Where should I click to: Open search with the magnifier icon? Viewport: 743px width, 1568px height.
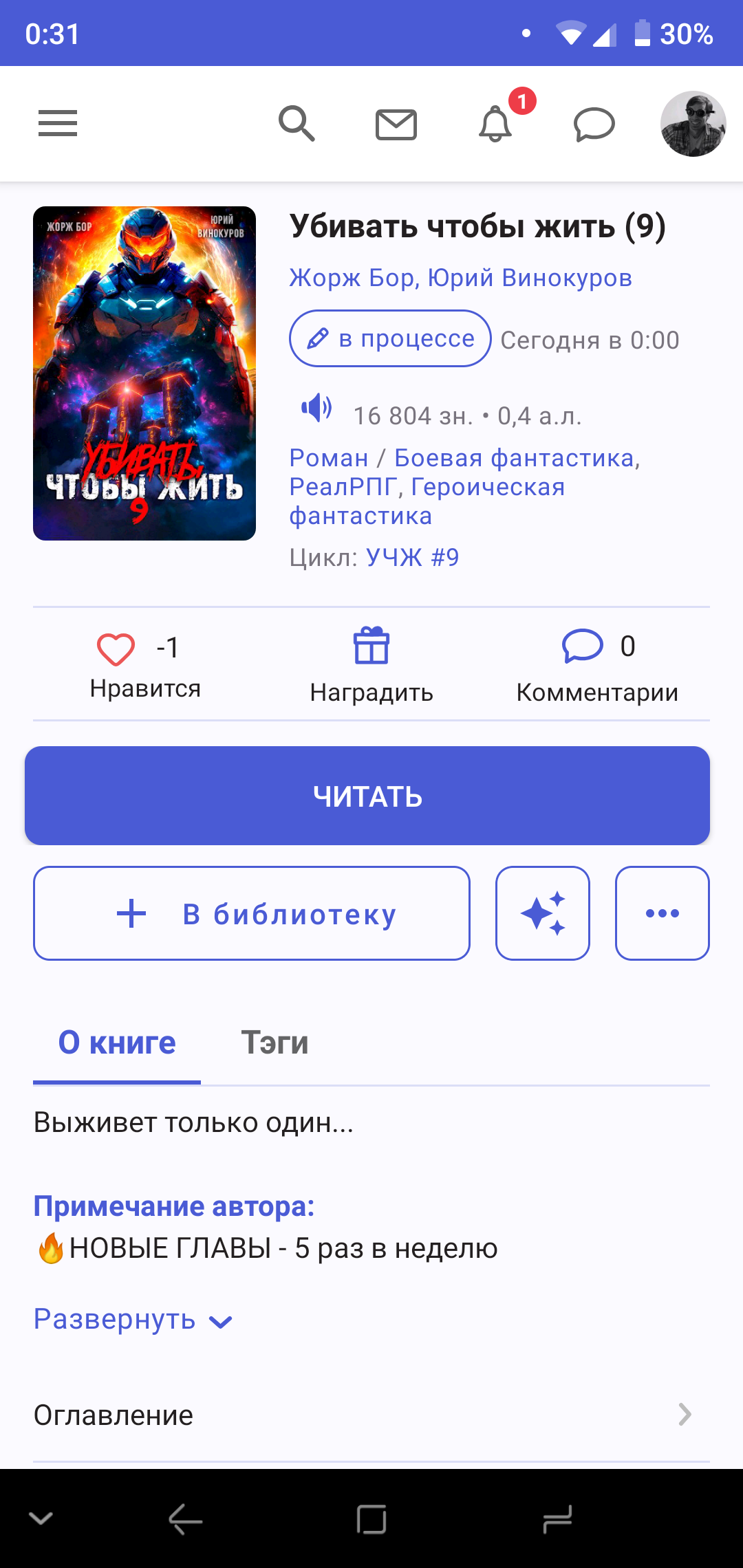[297, 124]
